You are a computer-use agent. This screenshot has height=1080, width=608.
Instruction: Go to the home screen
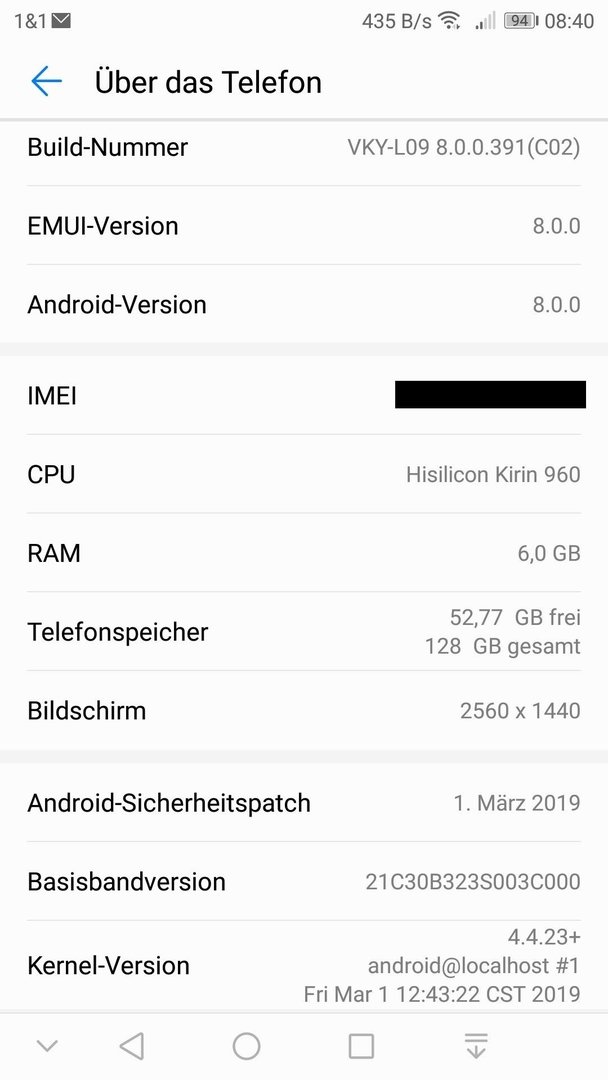click(246, 1046)
